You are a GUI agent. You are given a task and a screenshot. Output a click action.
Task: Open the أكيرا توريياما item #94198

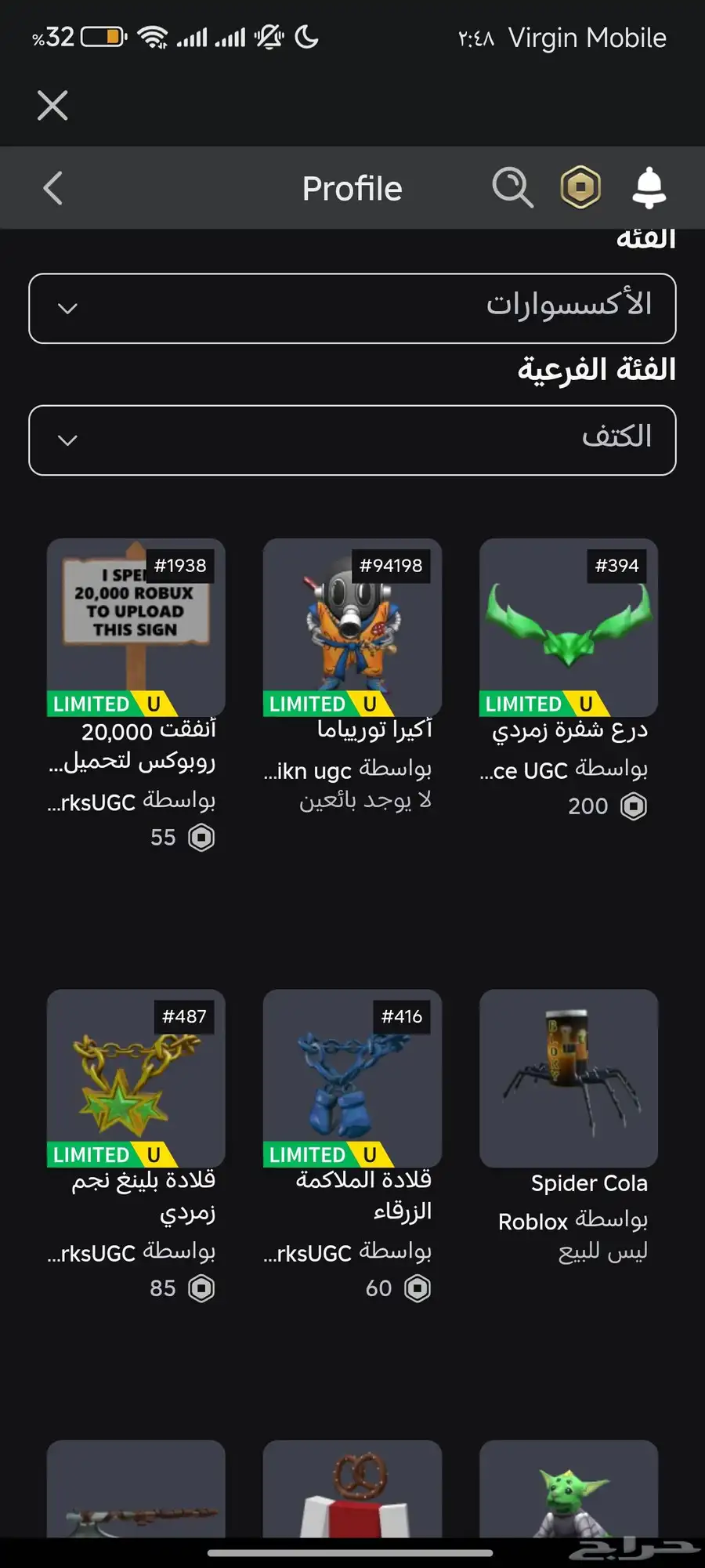click(x=352, y=627)
